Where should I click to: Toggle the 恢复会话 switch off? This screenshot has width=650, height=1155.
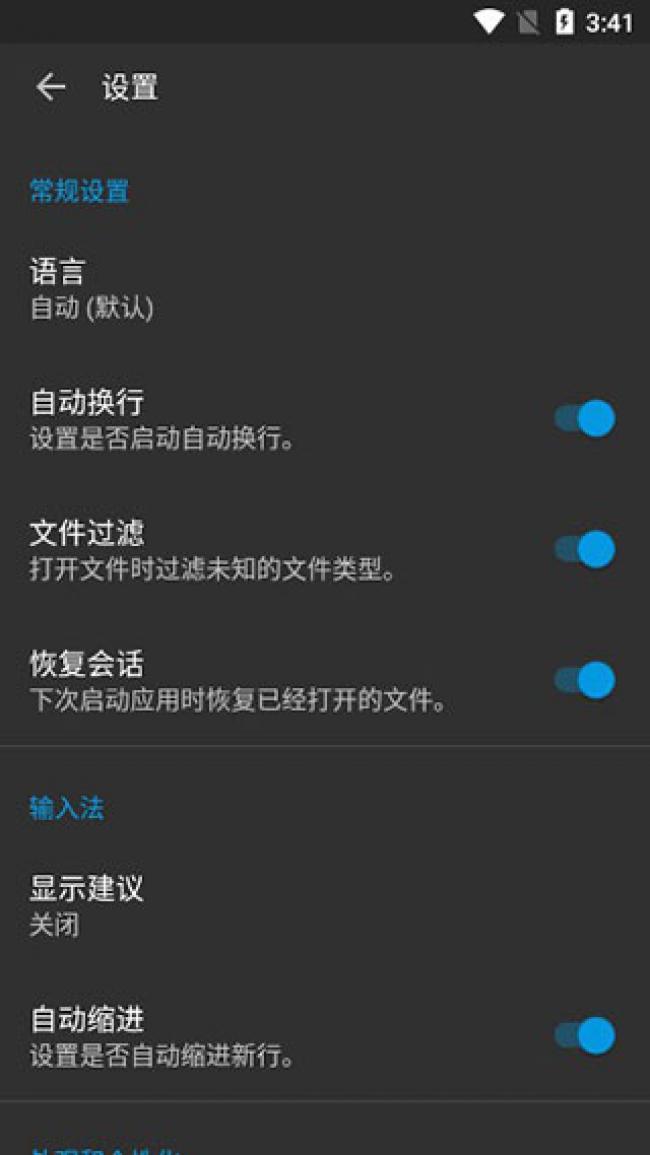586,680
